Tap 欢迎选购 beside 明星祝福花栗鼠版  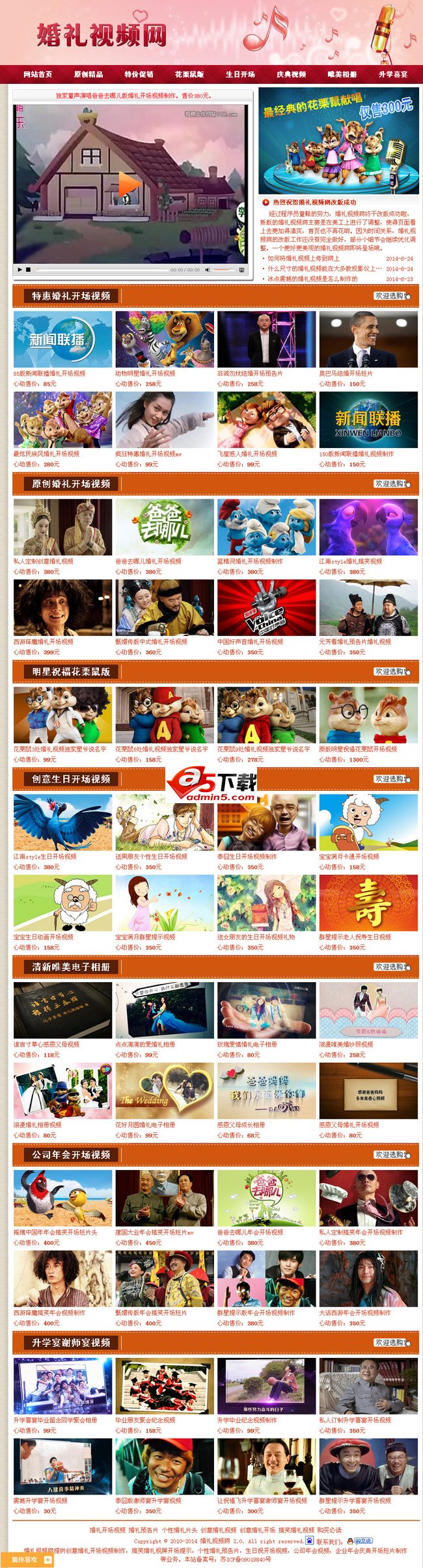point(392,671)
